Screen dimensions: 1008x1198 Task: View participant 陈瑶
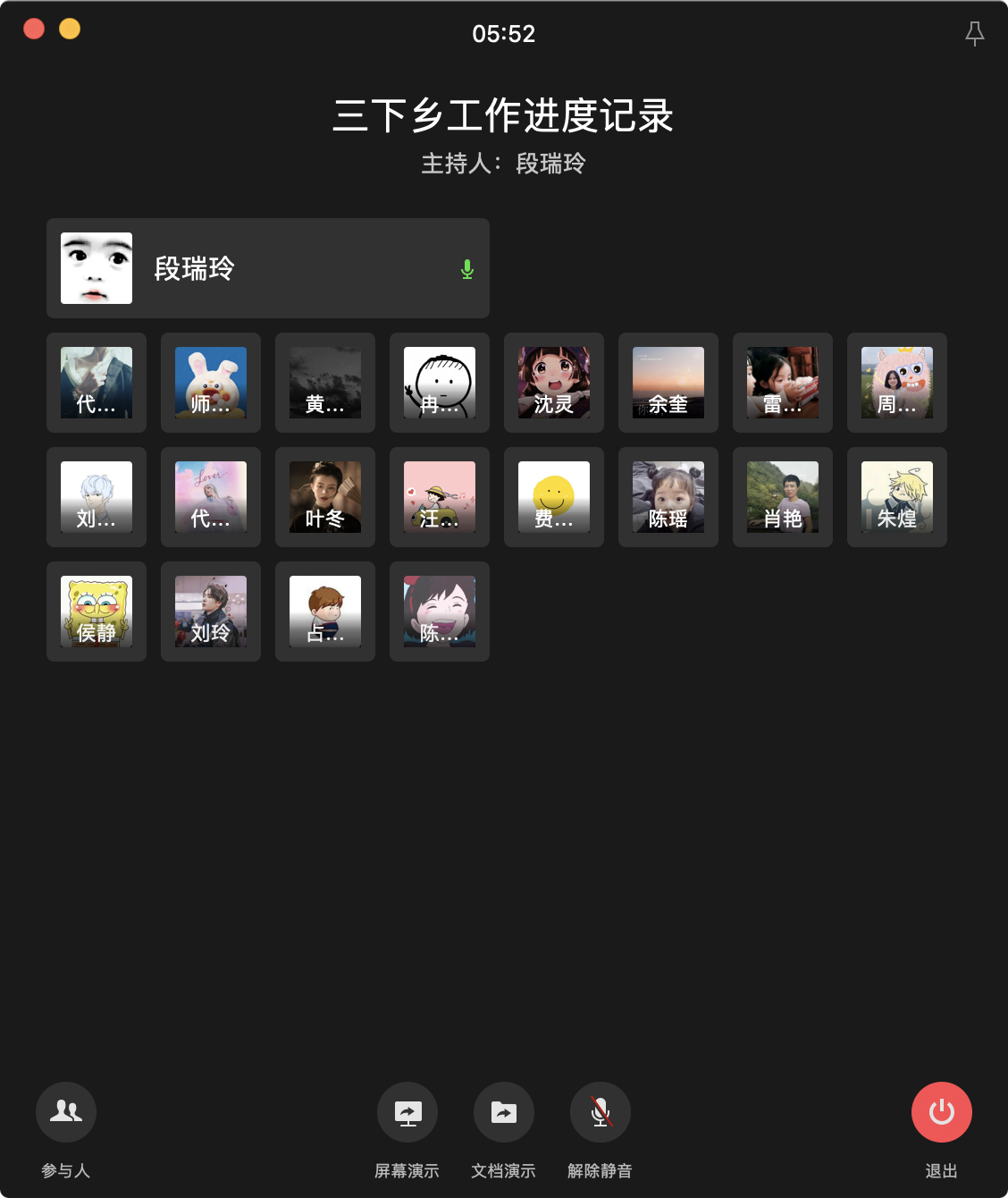coord(668,497)
